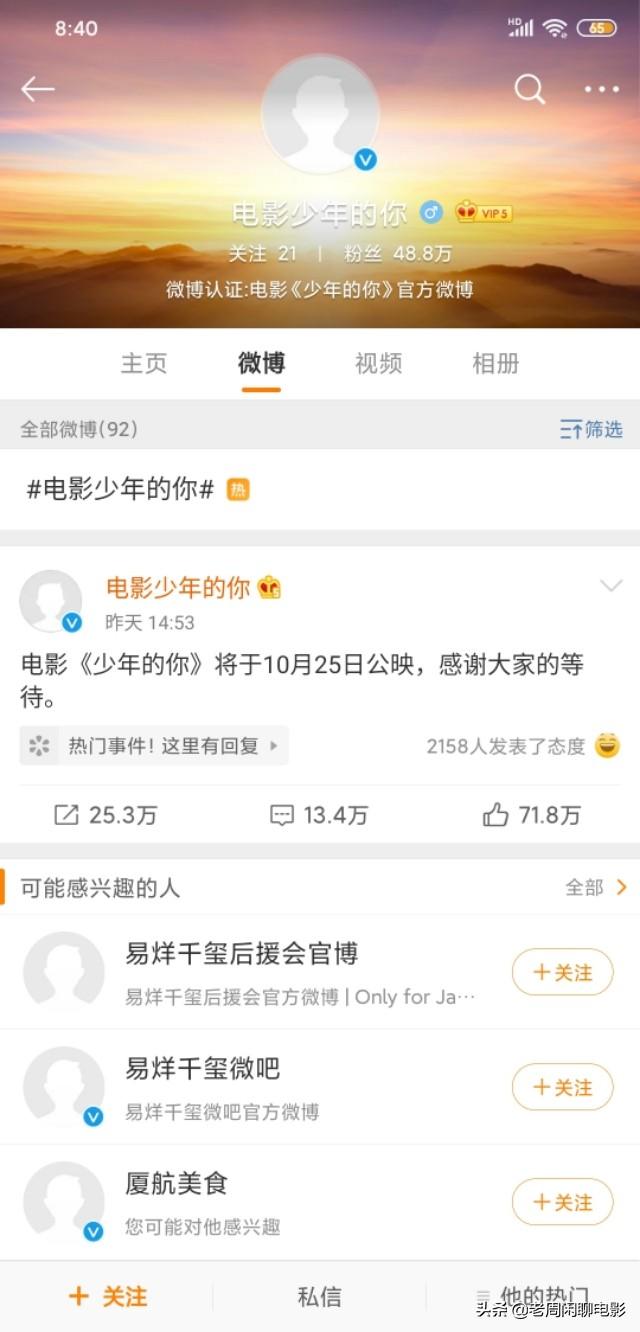This screenshot has height=1332, width=640.
Task: Send a private message via 私信
Action: (x=320, y=1297)
